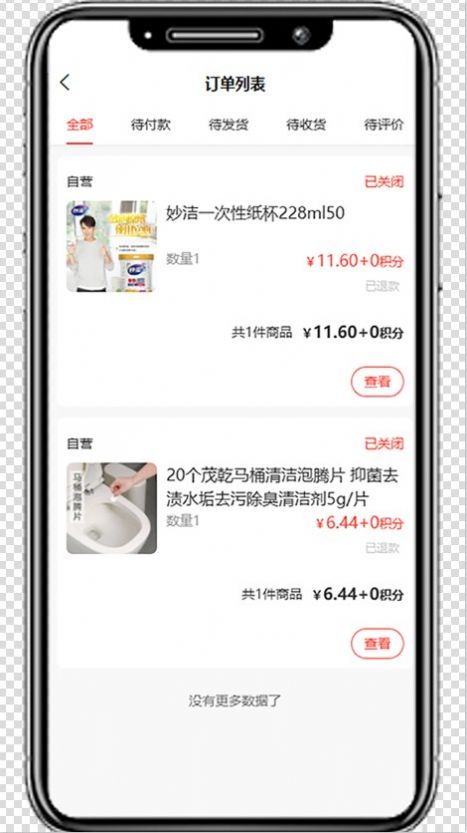467x833 pixels.
Task: Open the 待收货 tab
Action: pyautogui.click(x=306, y=125)
